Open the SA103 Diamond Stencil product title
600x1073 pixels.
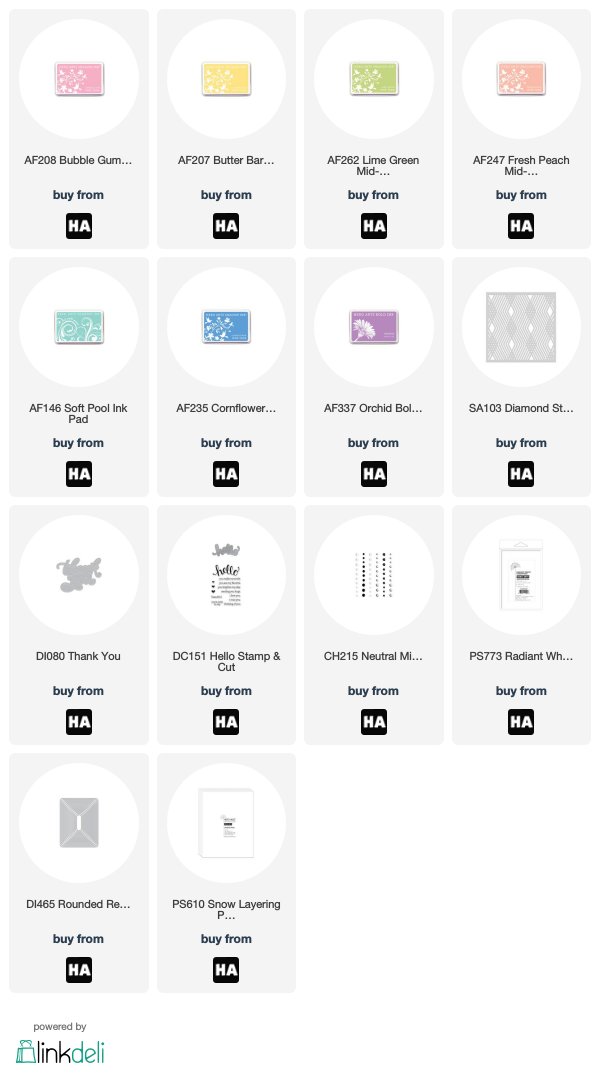pyautogui.click(x=521, y=408)
